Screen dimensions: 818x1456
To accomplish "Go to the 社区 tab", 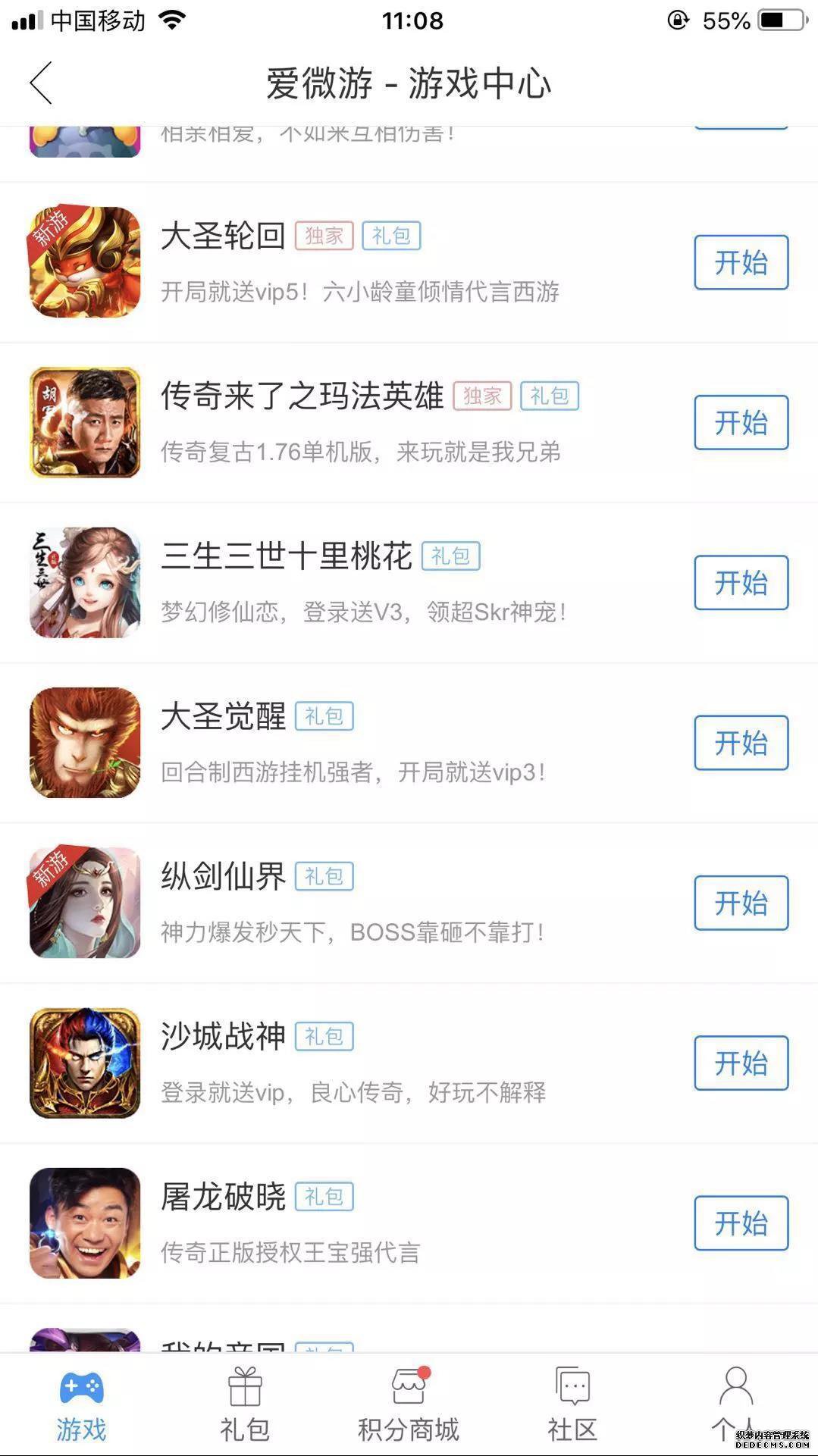I will (572, 1405).
